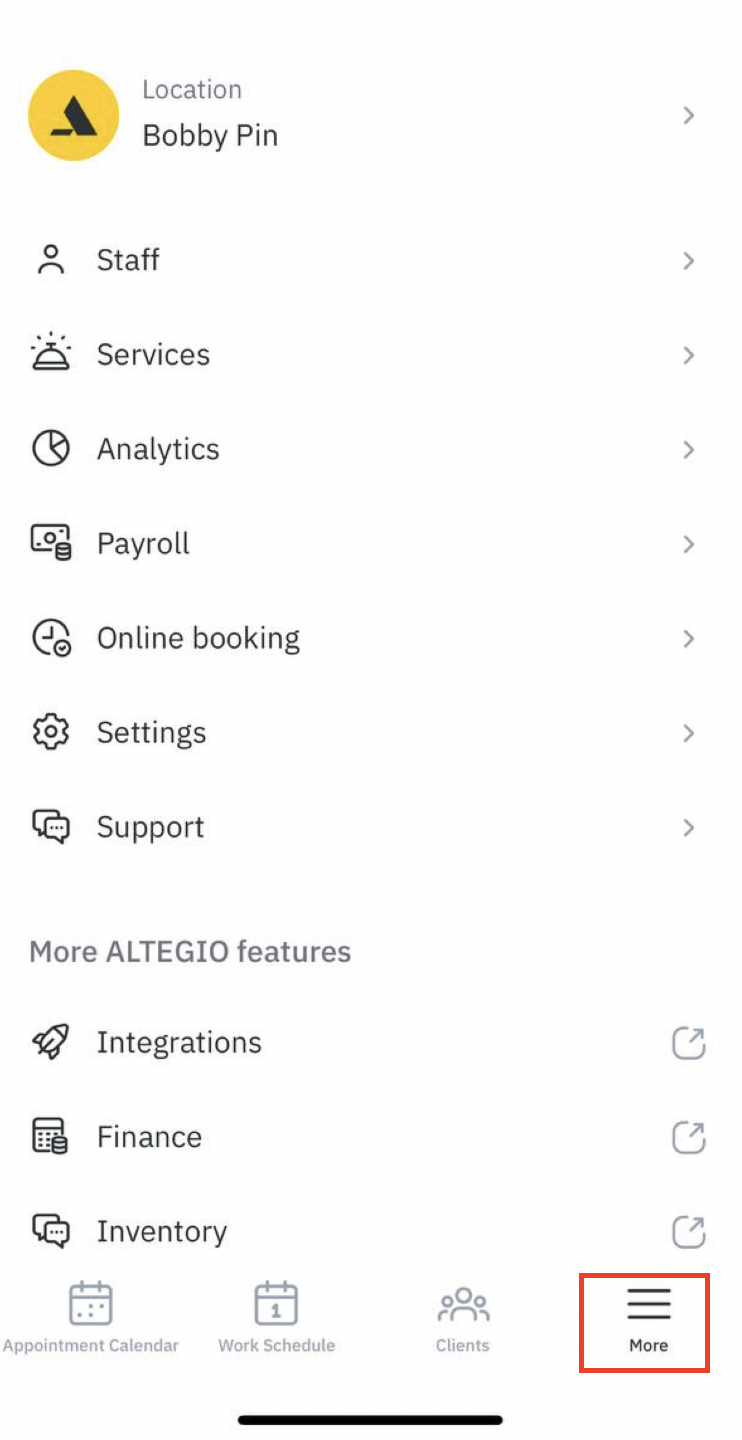The height and width of the screenshot is (1440, 742).
Task: Open the Bobby Pin location selector
Action: click(371, 116)
